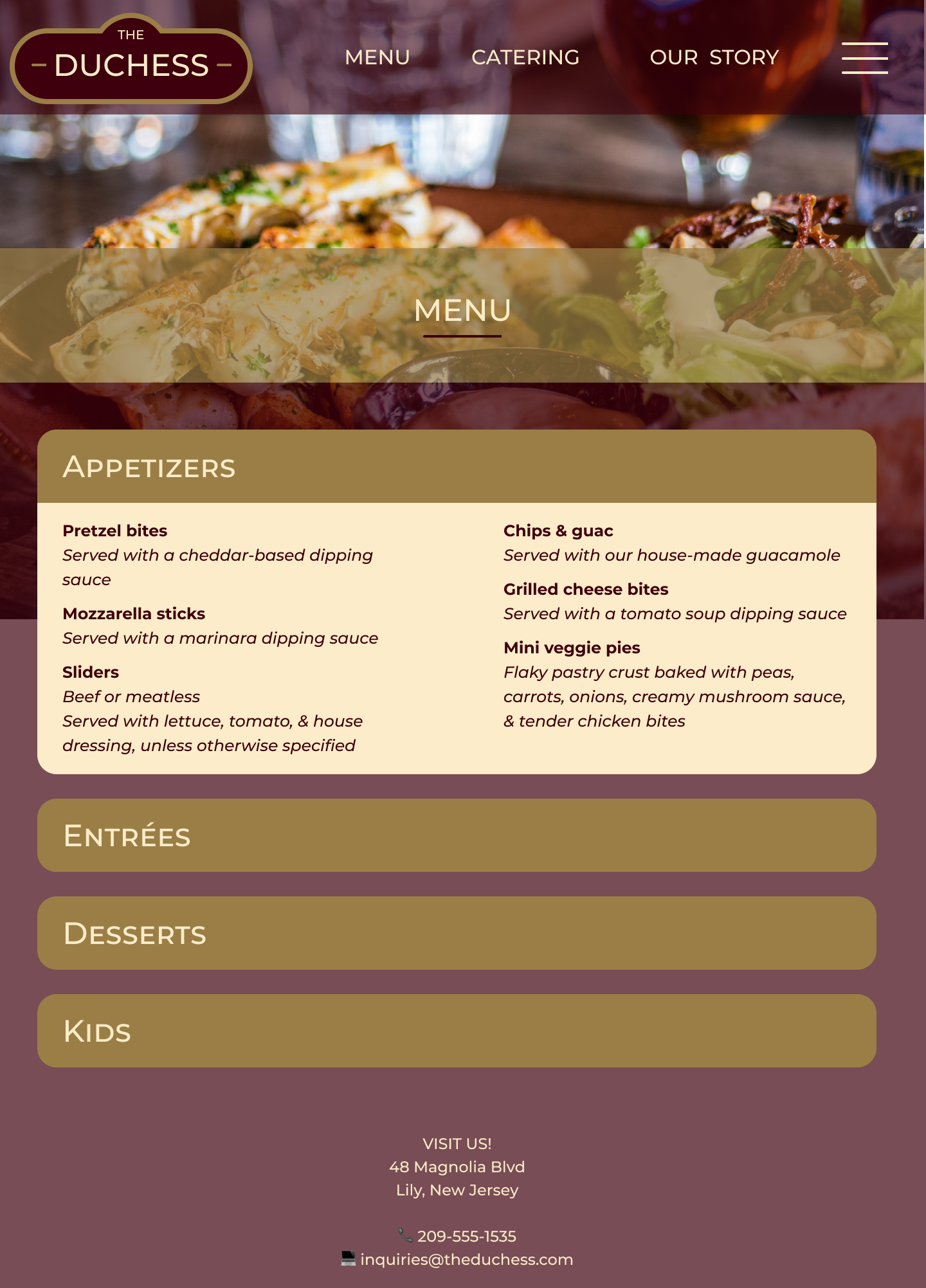
Task: Collapse the Appetizers section
Action: [x=457, y=467]
